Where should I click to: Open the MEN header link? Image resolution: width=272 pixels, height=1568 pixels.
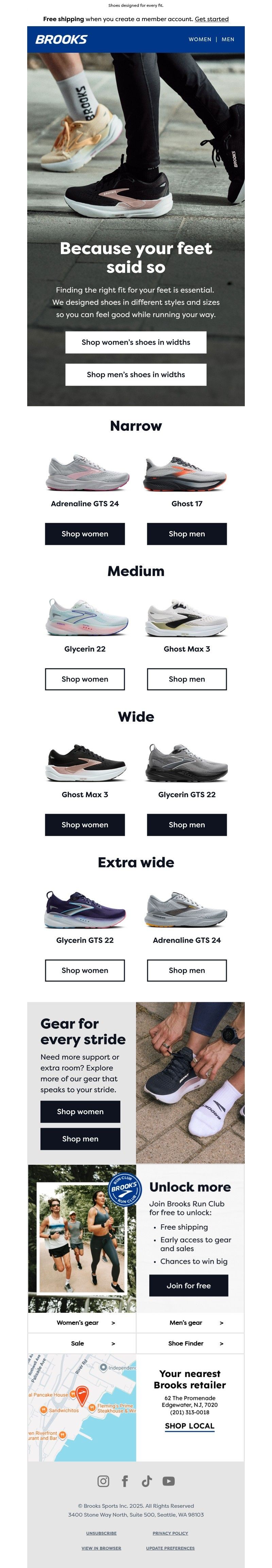point(227,39)
